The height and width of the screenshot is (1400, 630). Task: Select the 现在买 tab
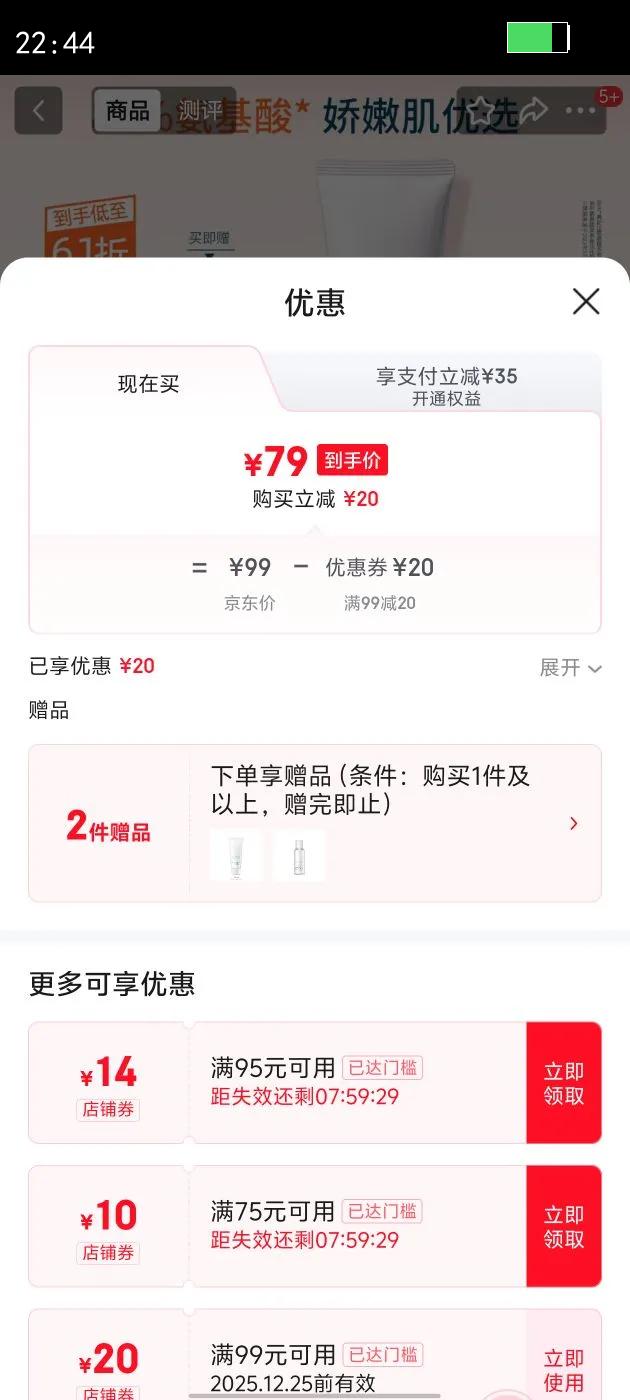pyautogui.click(x=148, y=384)
